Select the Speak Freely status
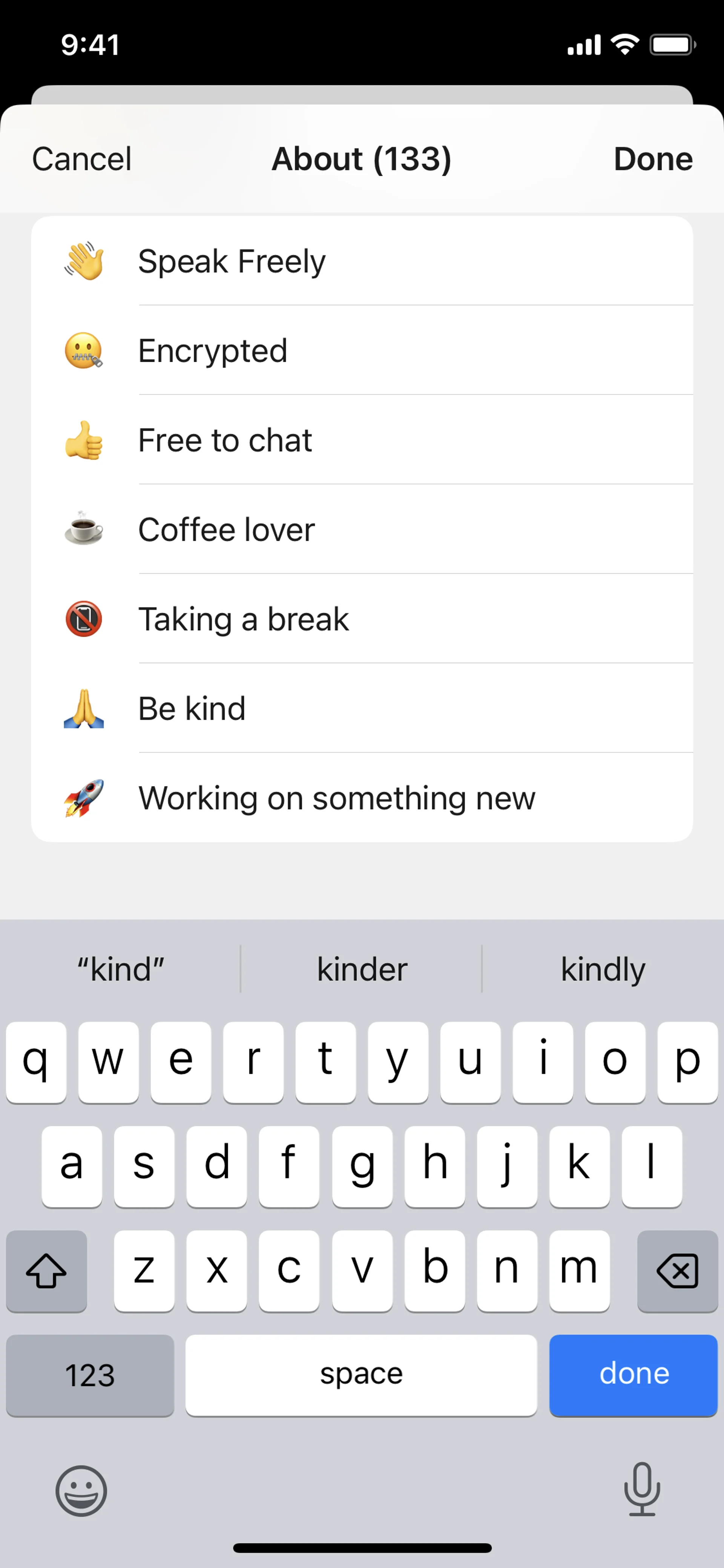 361,261
